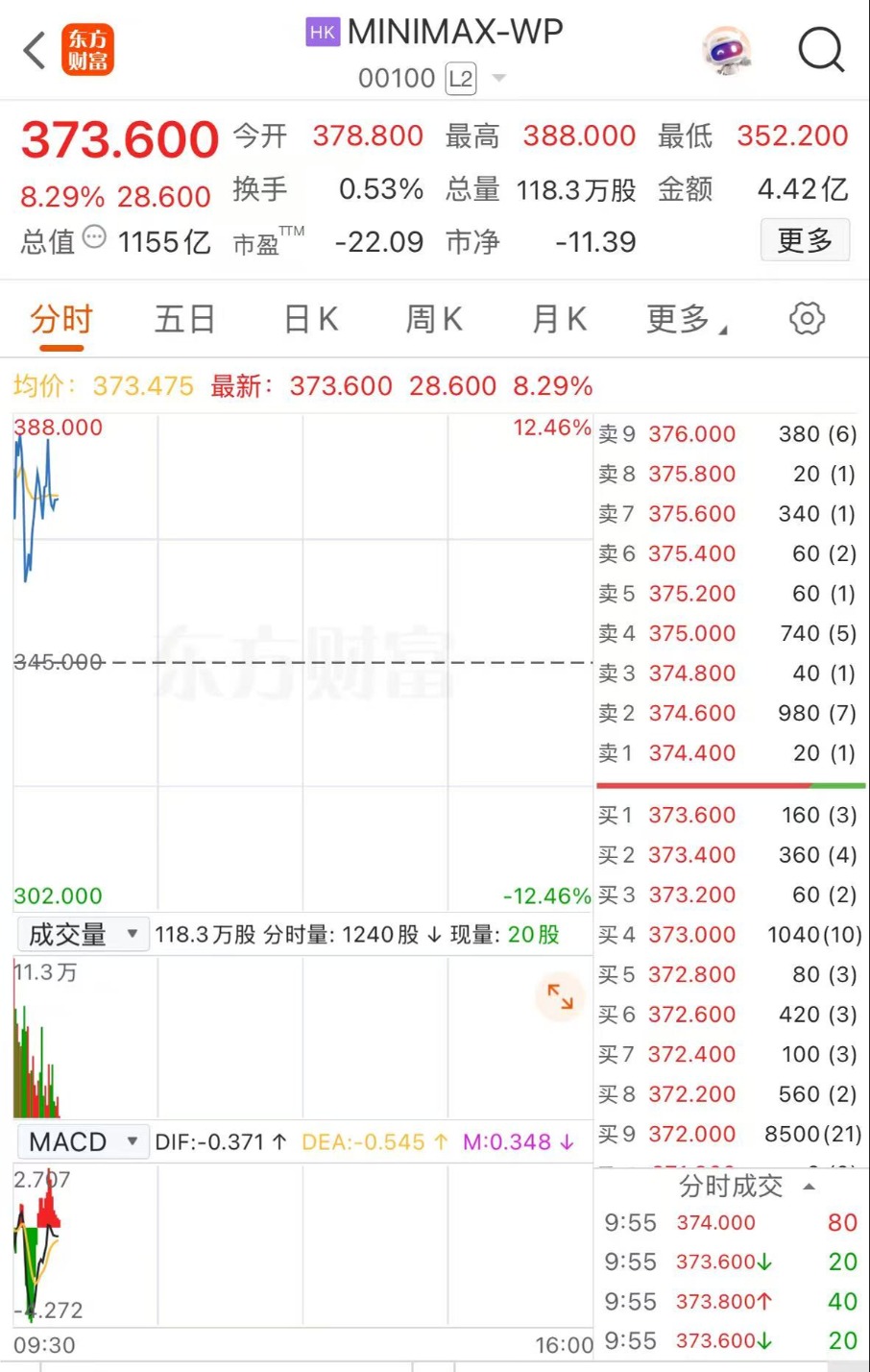The width and height of the screenshot is (870, 1372).
Task: Open the robot assistant icon
Action: point(726,50)
